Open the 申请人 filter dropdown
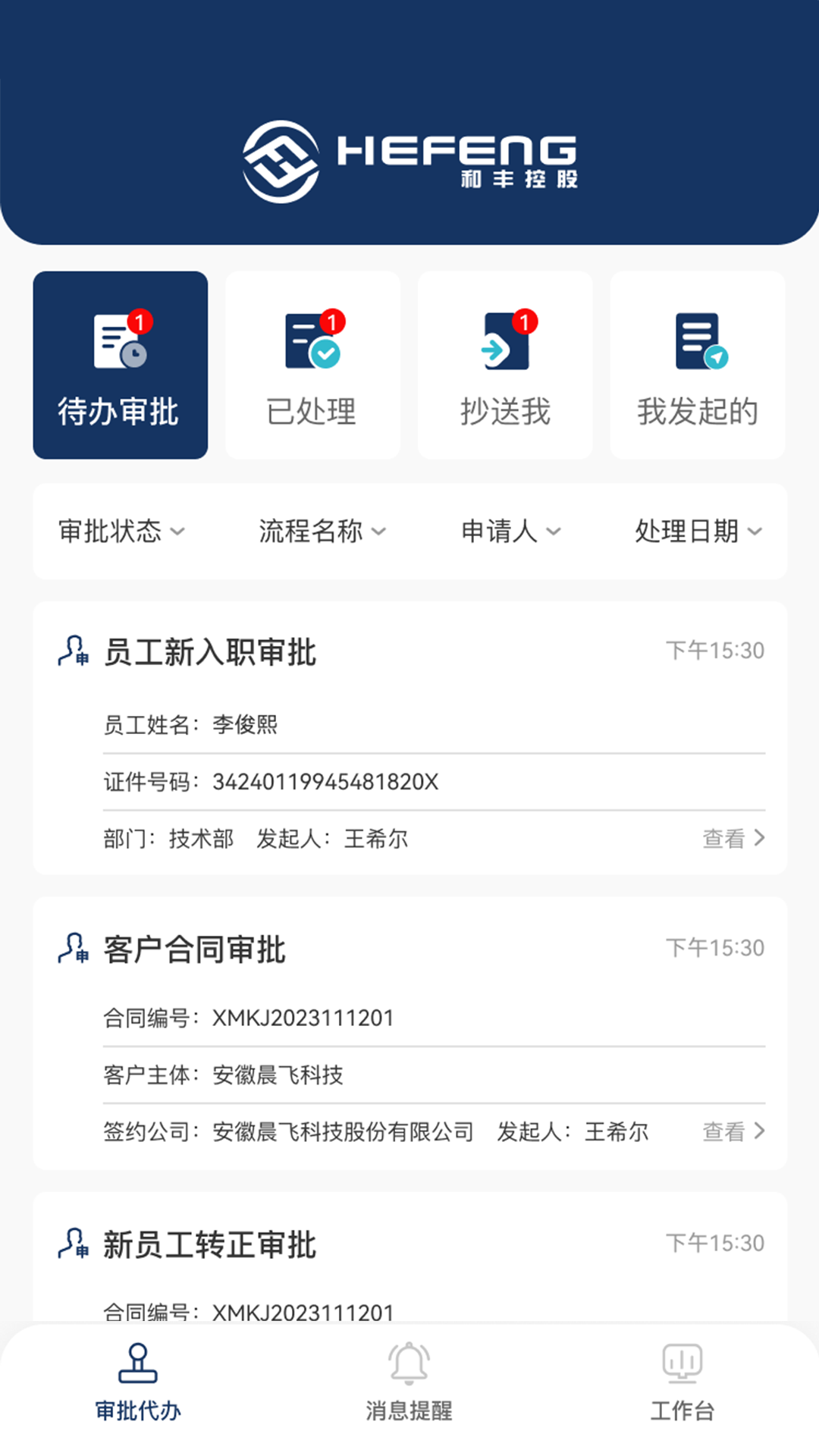The height and width of the screenshot is (1456, 819). point(511,532)
